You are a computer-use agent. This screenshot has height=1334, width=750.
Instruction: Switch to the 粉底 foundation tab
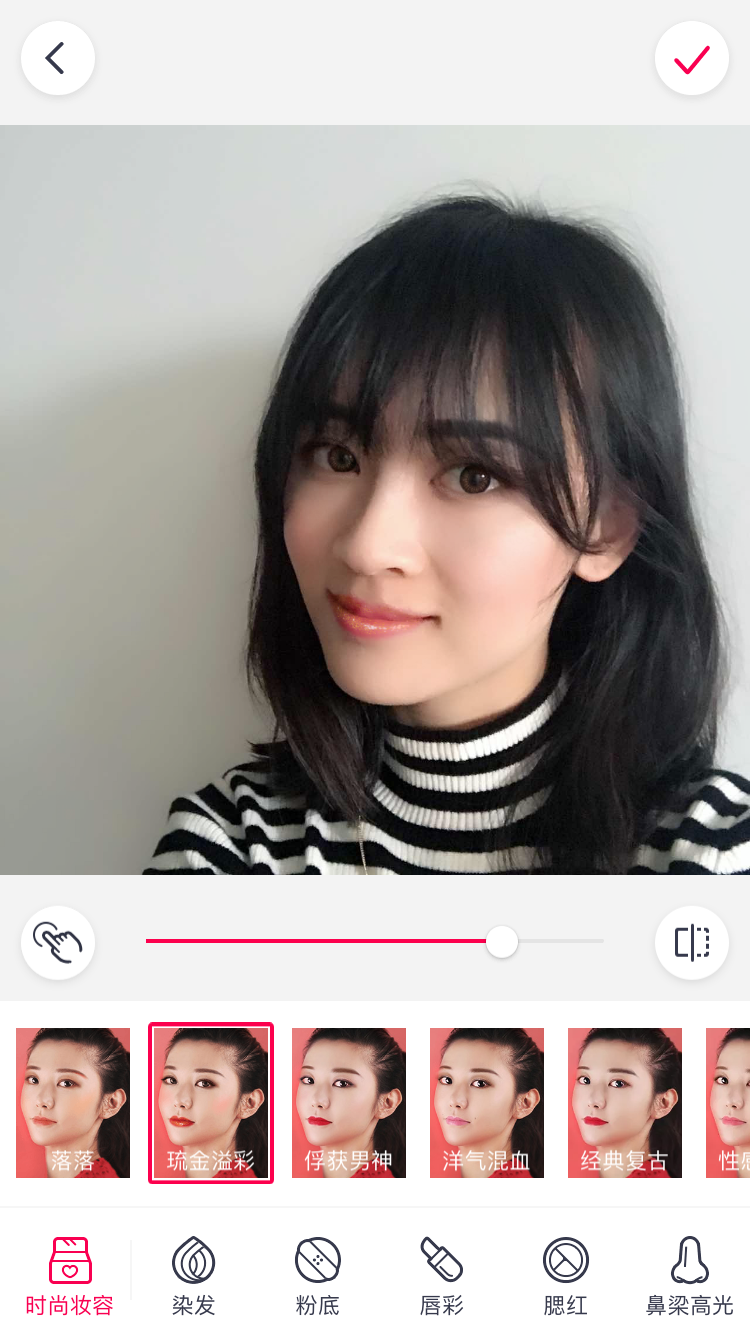pos(318,1276)
